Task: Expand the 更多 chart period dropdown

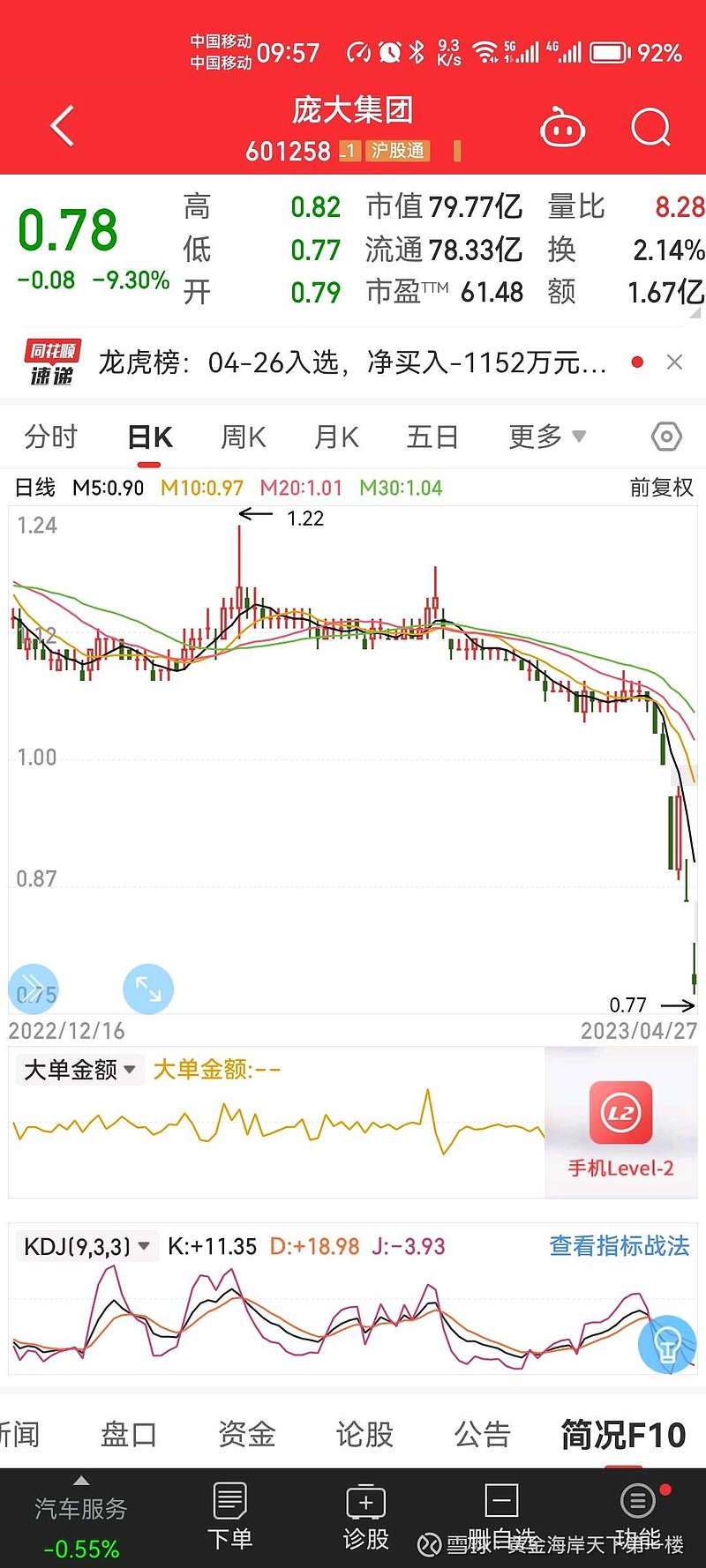Action: click(x=547, y=437)
